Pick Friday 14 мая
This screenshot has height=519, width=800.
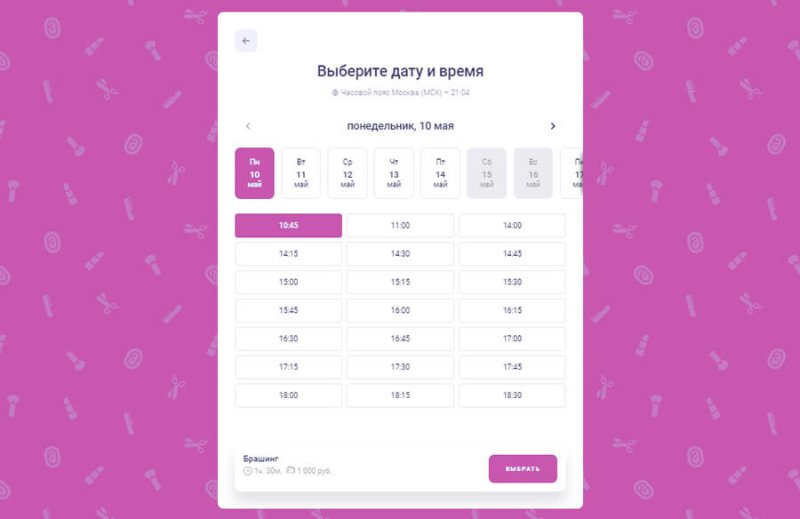click(440, 173)
